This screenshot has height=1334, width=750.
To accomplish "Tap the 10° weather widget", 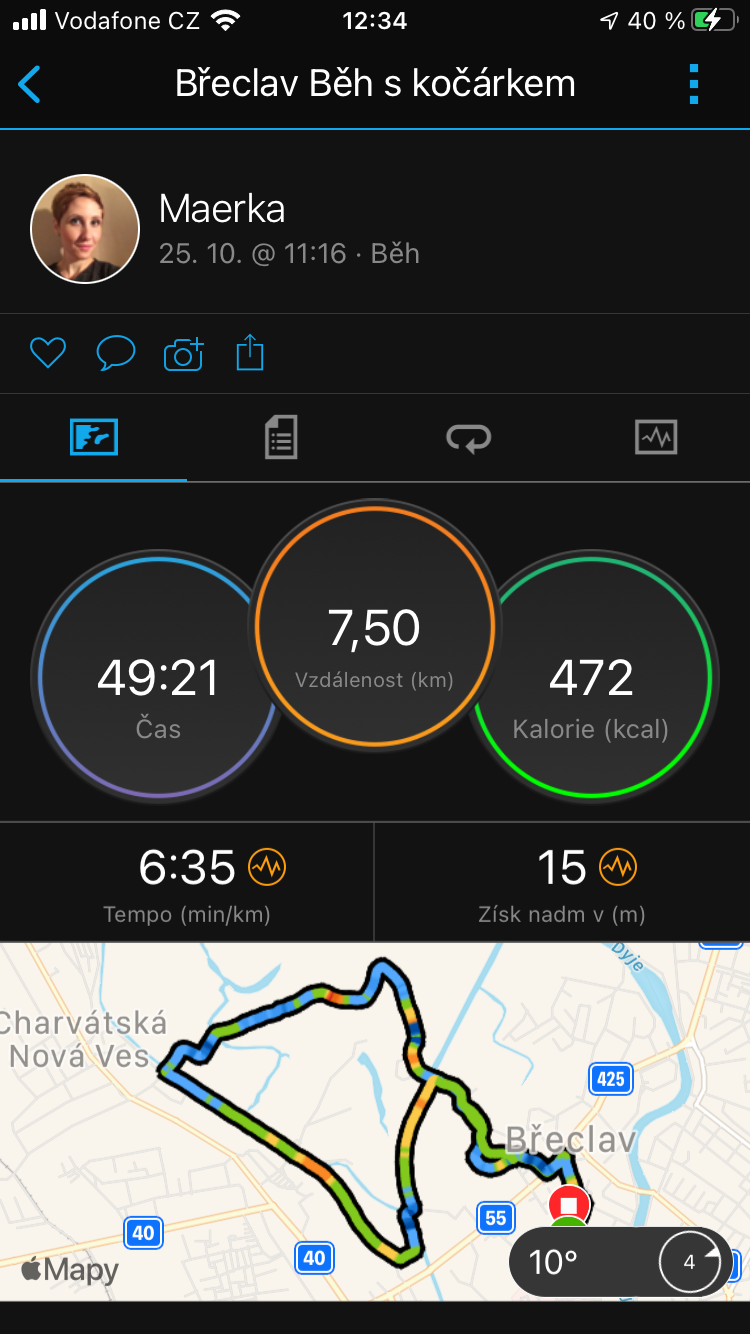I will pyautogui.click(x=620, y=1262).
